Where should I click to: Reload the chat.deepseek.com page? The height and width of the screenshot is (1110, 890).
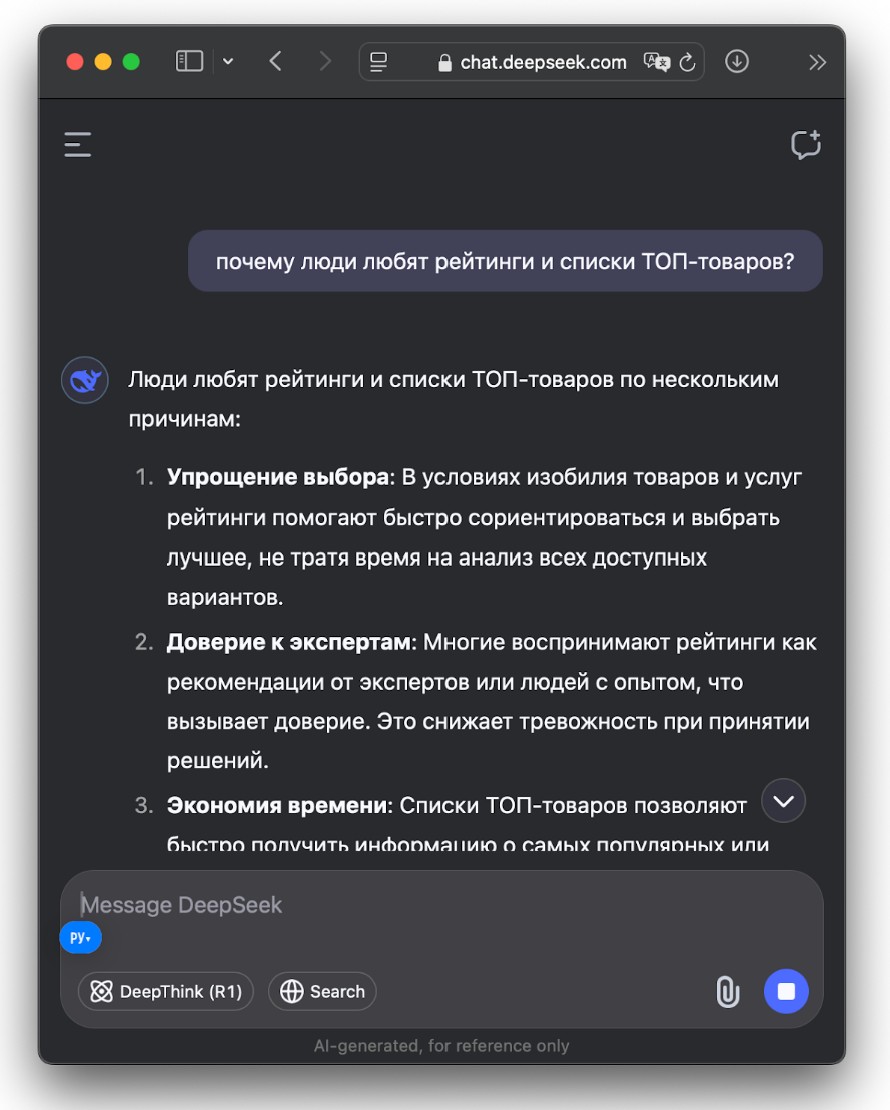tap(687, 62)
